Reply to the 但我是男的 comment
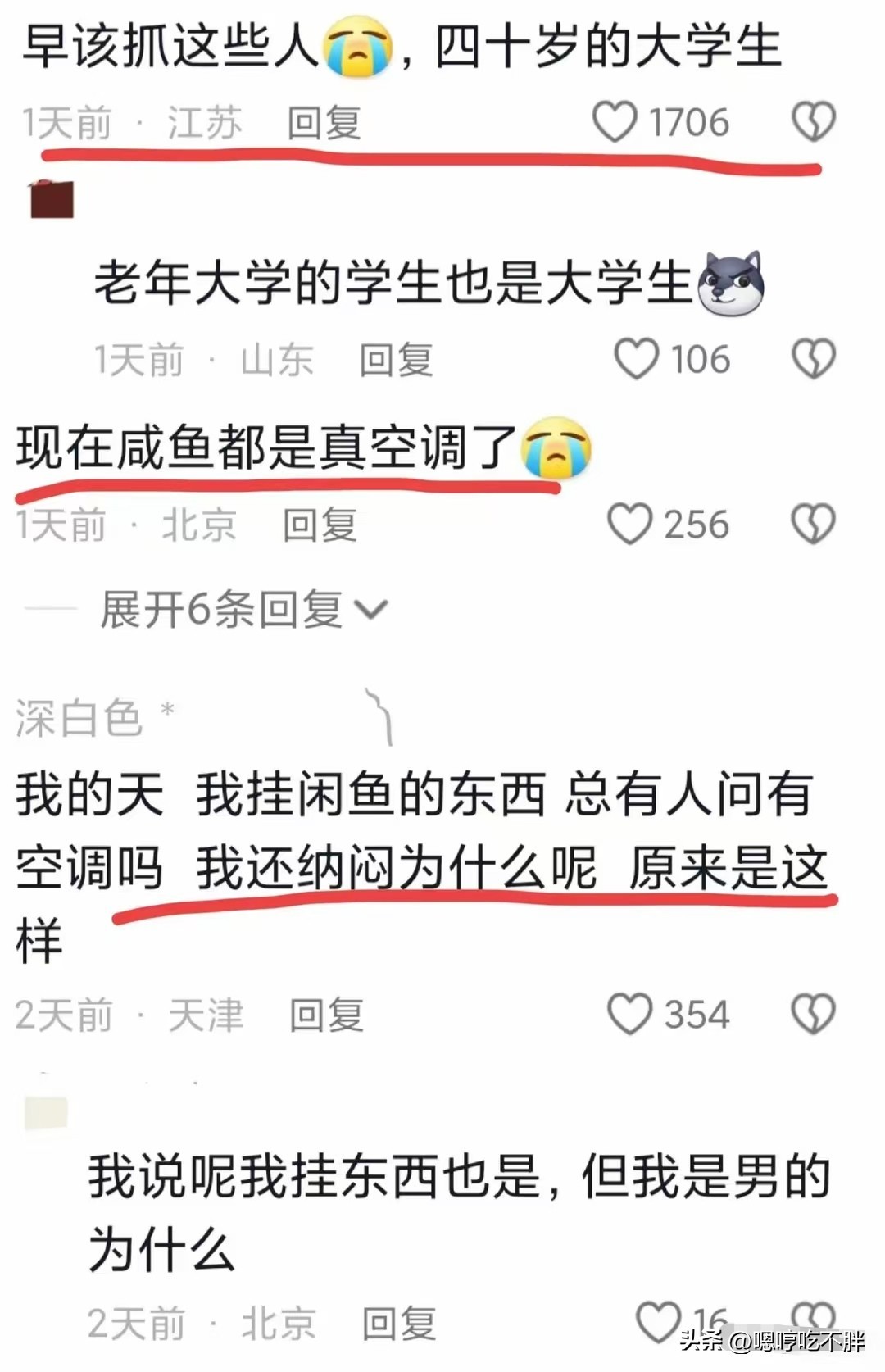The width and height of the screenshot is (885, 1372). point(399,1324)
